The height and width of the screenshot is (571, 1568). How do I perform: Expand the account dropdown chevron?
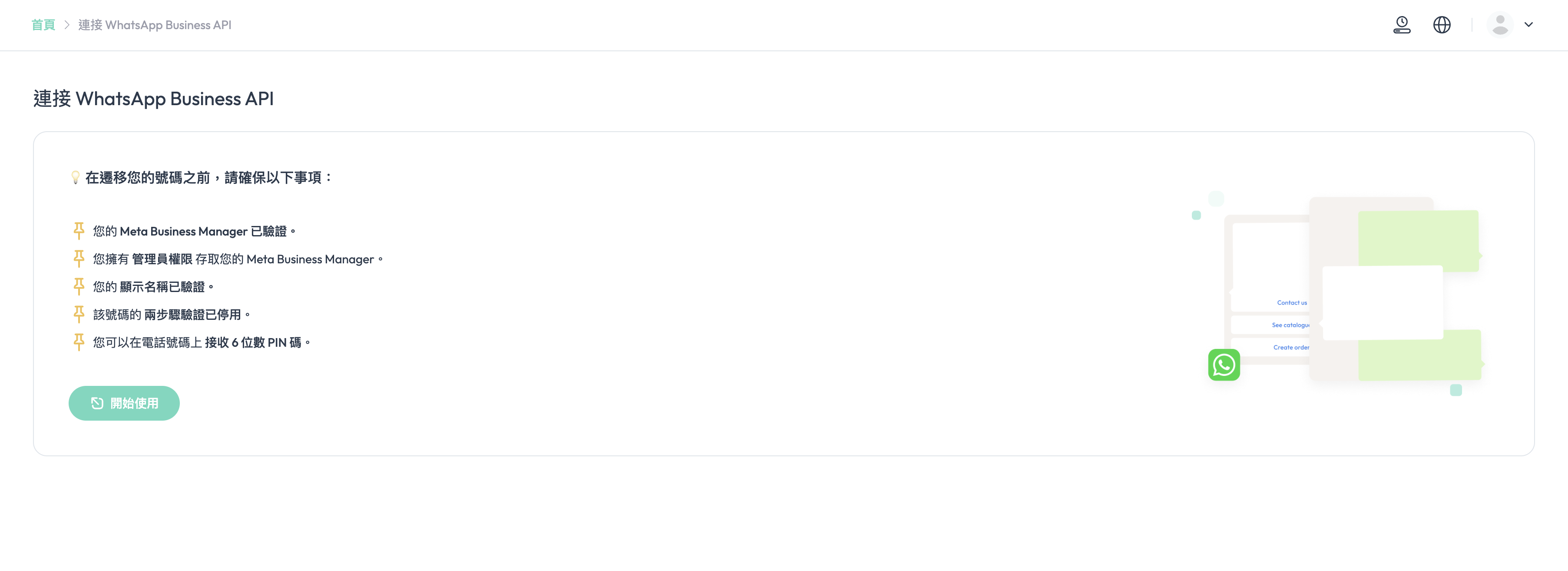(x=1528, y=25)
